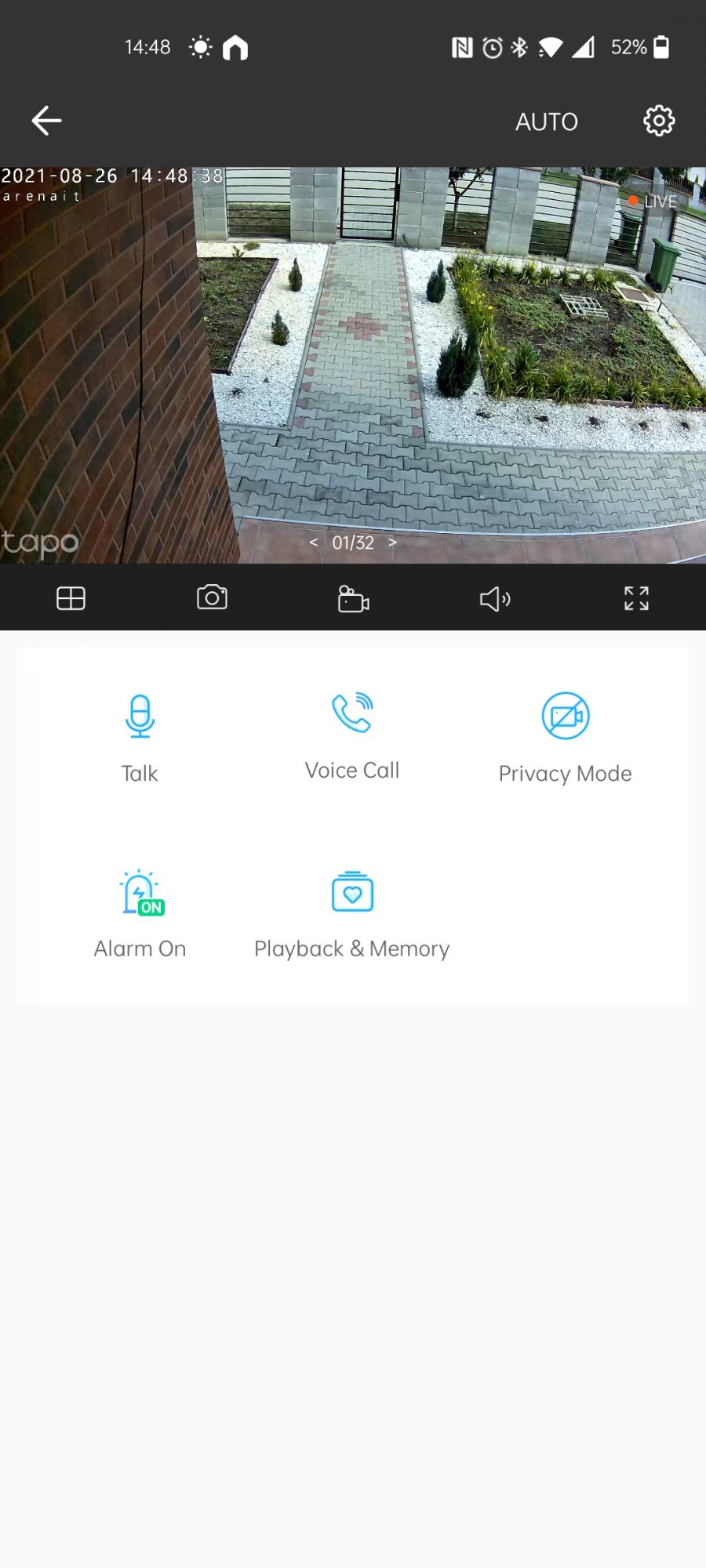Image resolution: width=706 pixels, height=1568 pixels.
Task: Go back using the top arrow
Action: tap(46, 121)
